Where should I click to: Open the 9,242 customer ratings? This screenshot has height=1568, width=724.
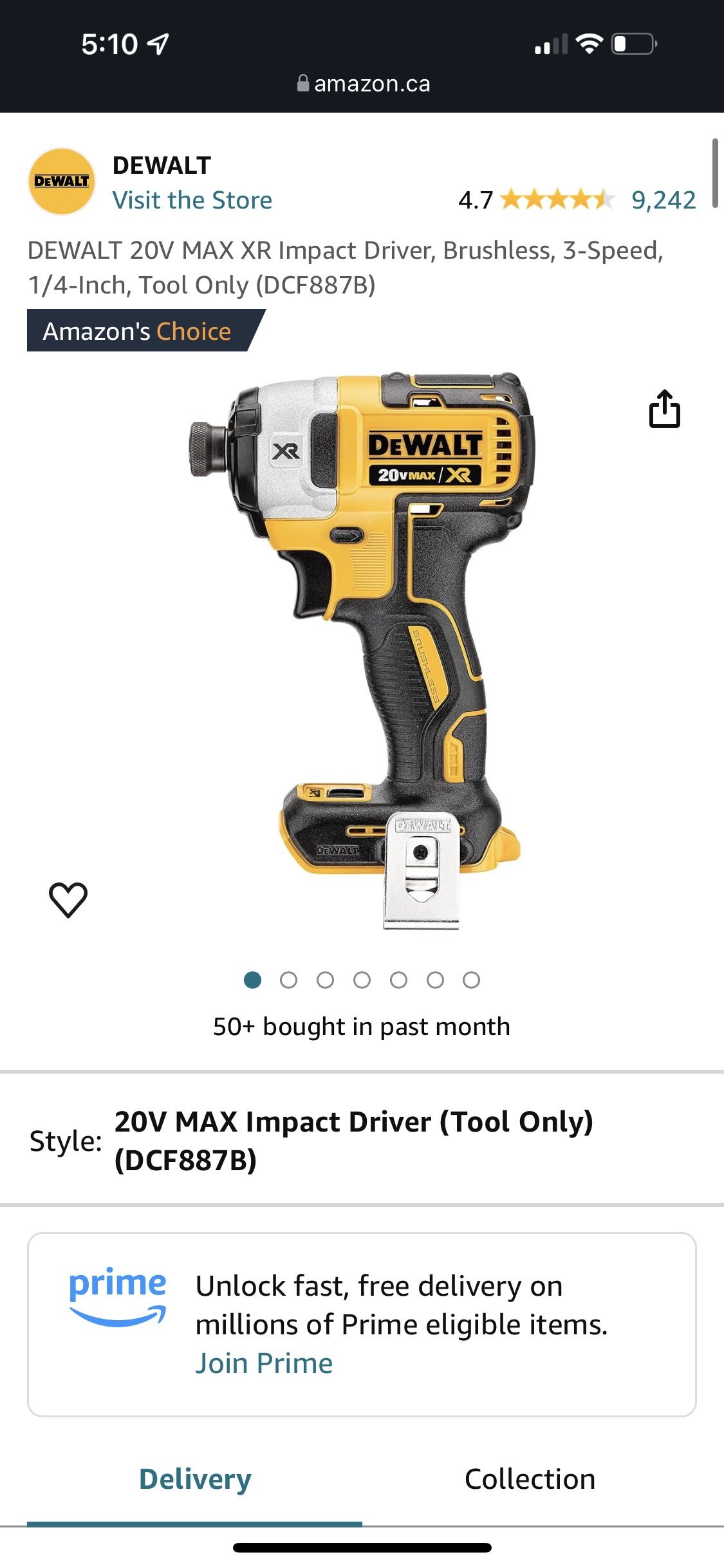(x=663, y=200)
